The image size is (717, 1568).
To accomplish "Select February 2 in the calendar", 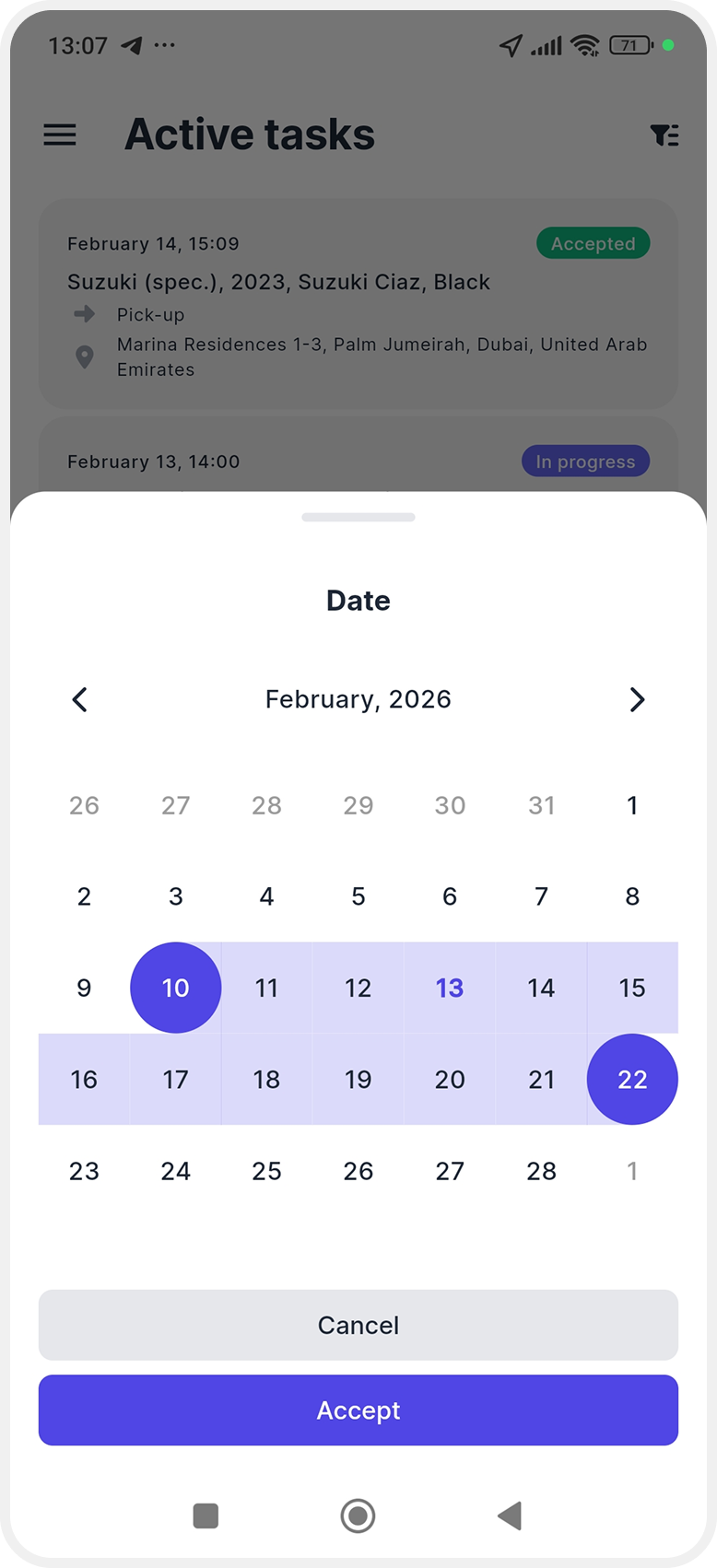I will pyautogui.click(x=84, y=897).
